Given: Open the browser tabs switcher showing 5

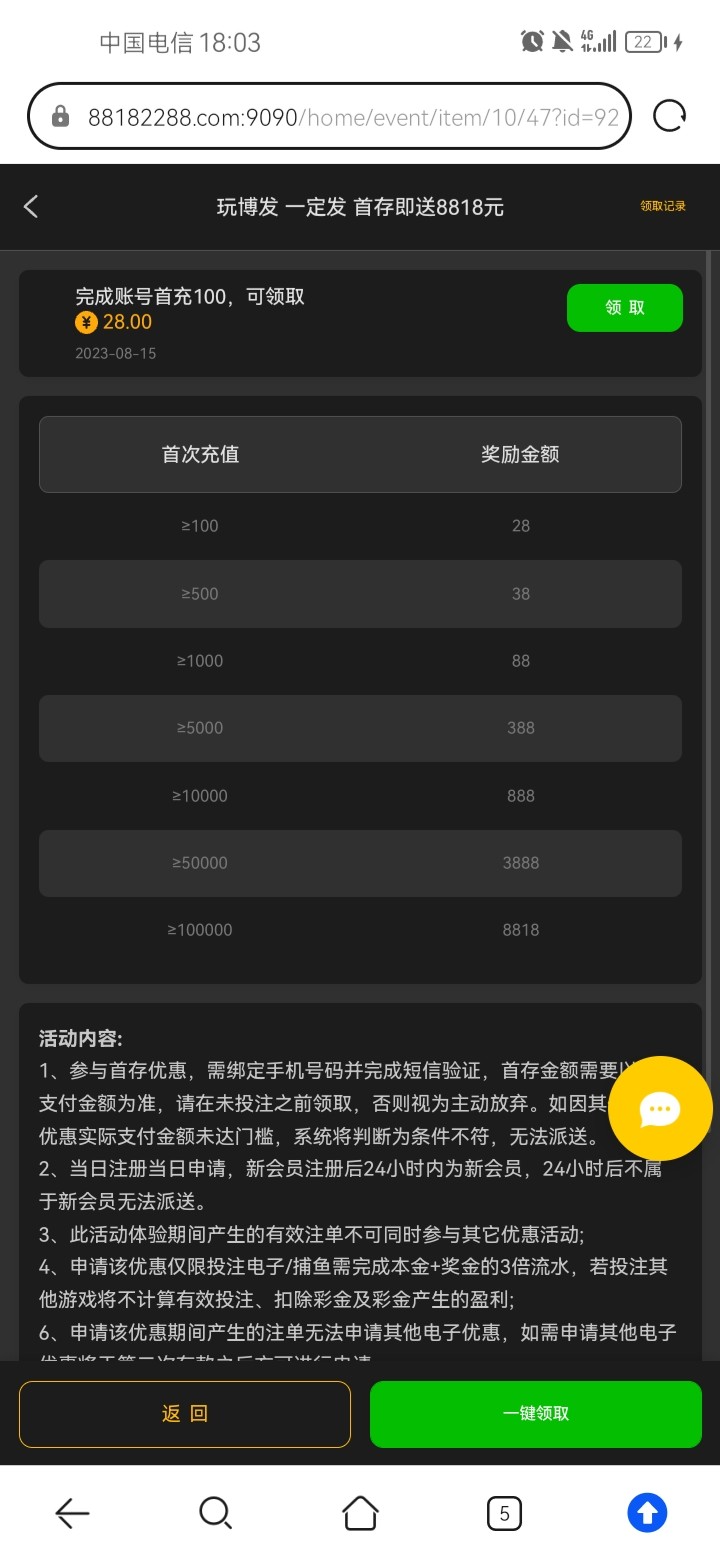Looking at the screenshot, I should 504,1513.
